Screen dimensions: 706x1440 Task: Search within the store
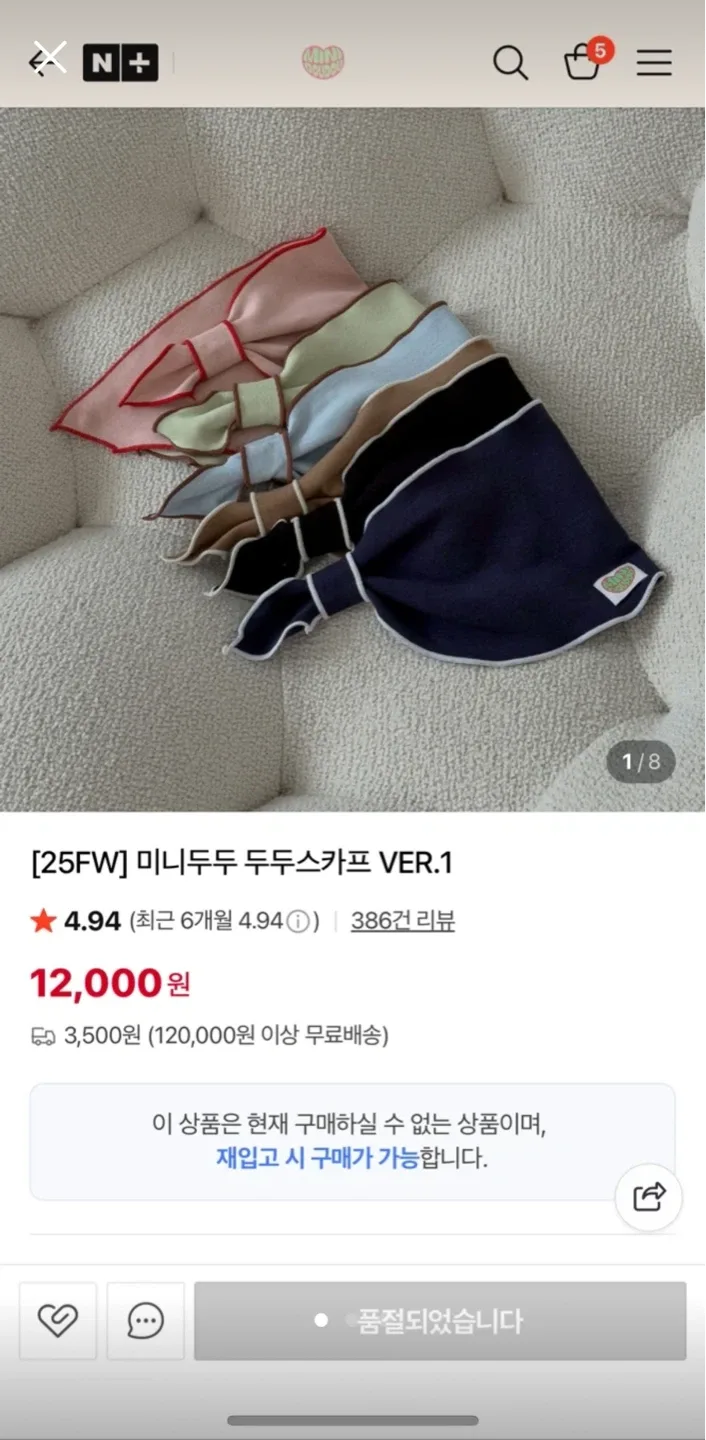tap(510, 63)
